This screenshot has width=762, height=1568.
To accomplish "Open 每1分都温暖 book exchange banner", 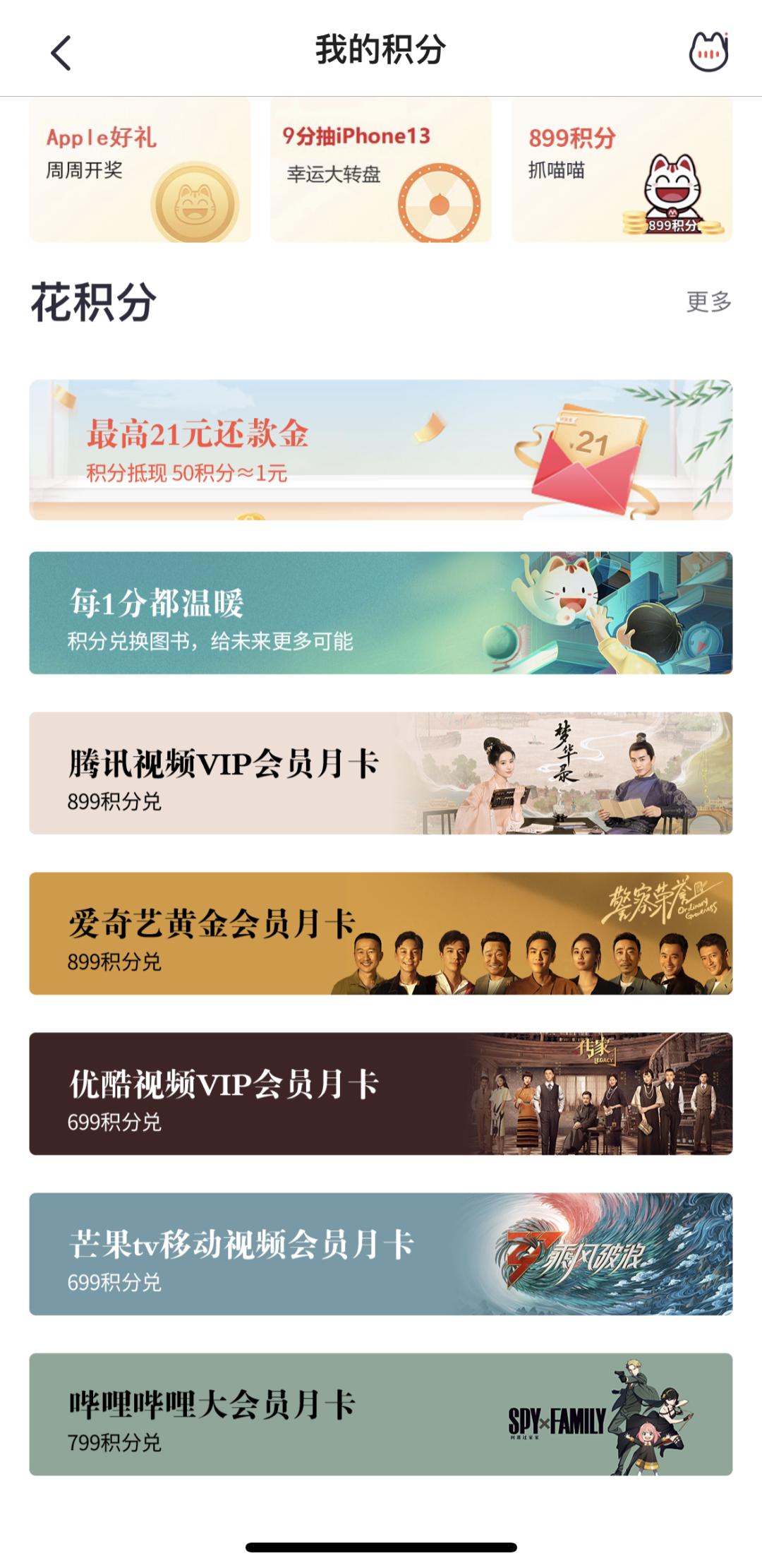I will [x=381, y=613].
